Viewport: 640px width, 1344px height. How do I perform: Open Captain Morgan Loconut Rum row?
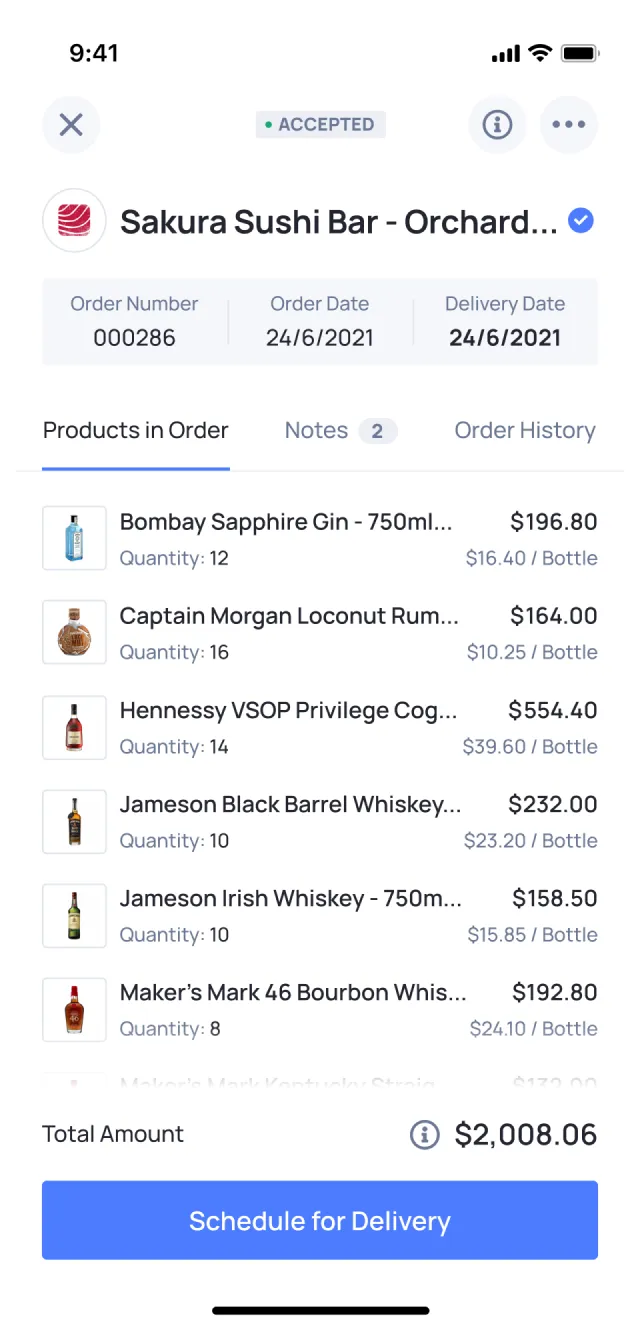pos(320,633)
